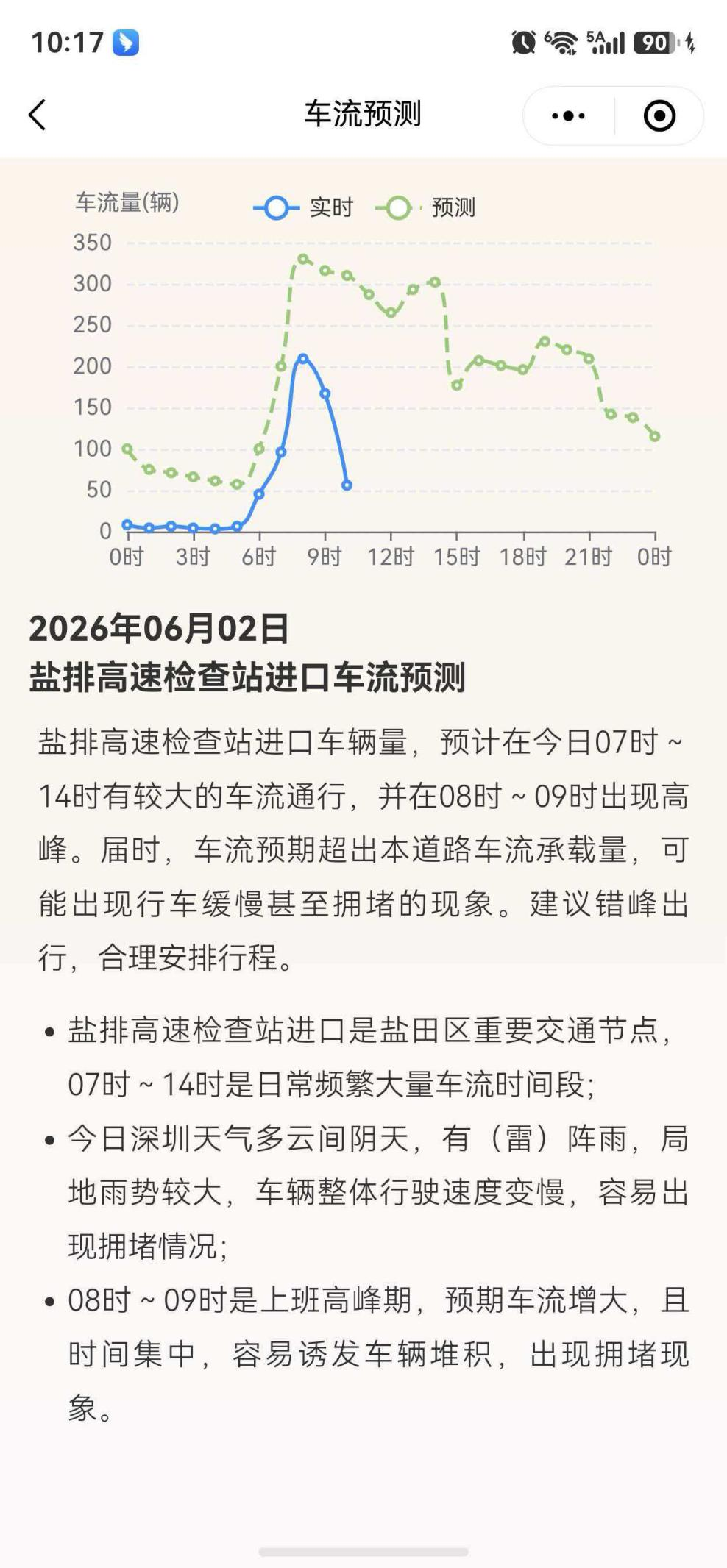Viewport: 727px width, 1568px height.
Task: Close the mini program with the circle button
Action: click(x=659, y=115)
